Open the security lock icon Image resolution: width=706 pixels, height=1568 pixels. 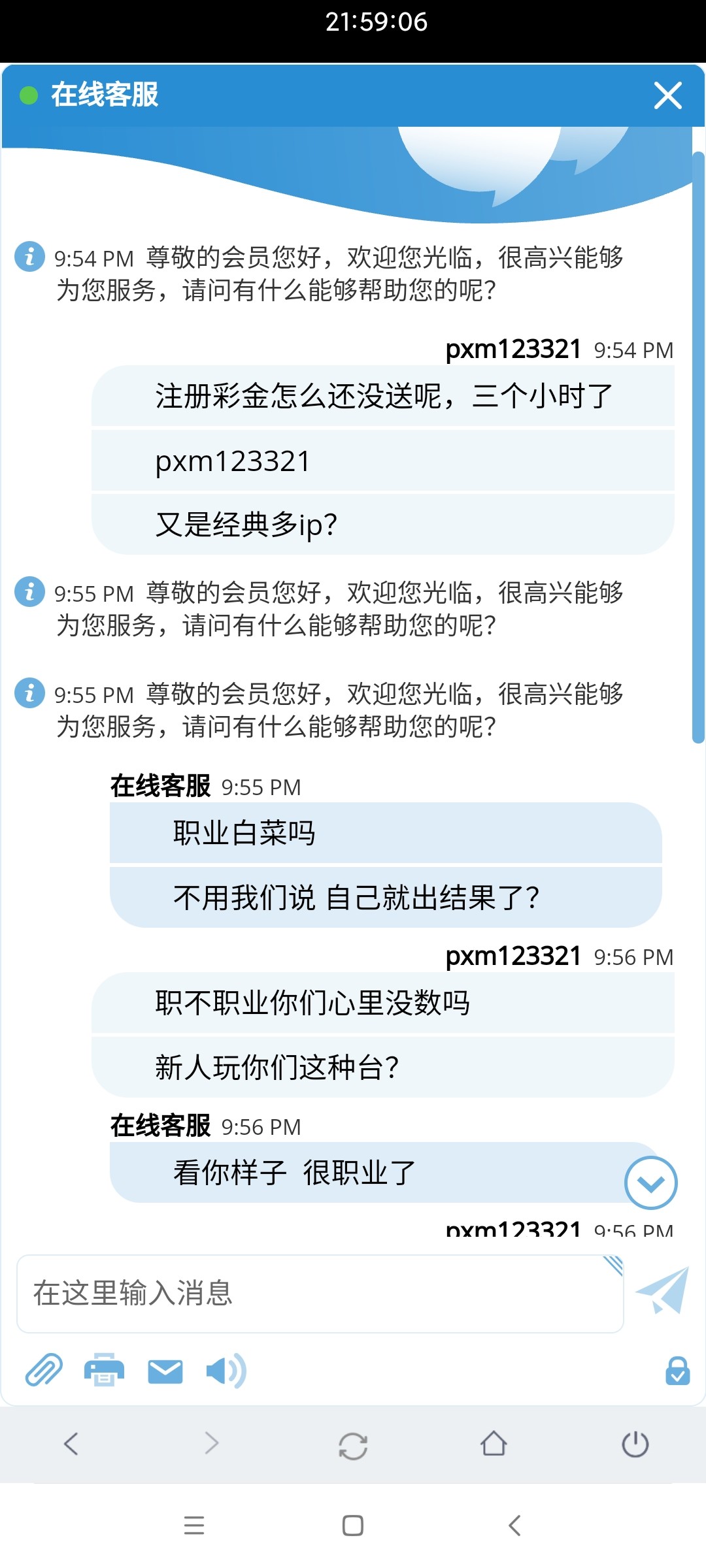677,1371
